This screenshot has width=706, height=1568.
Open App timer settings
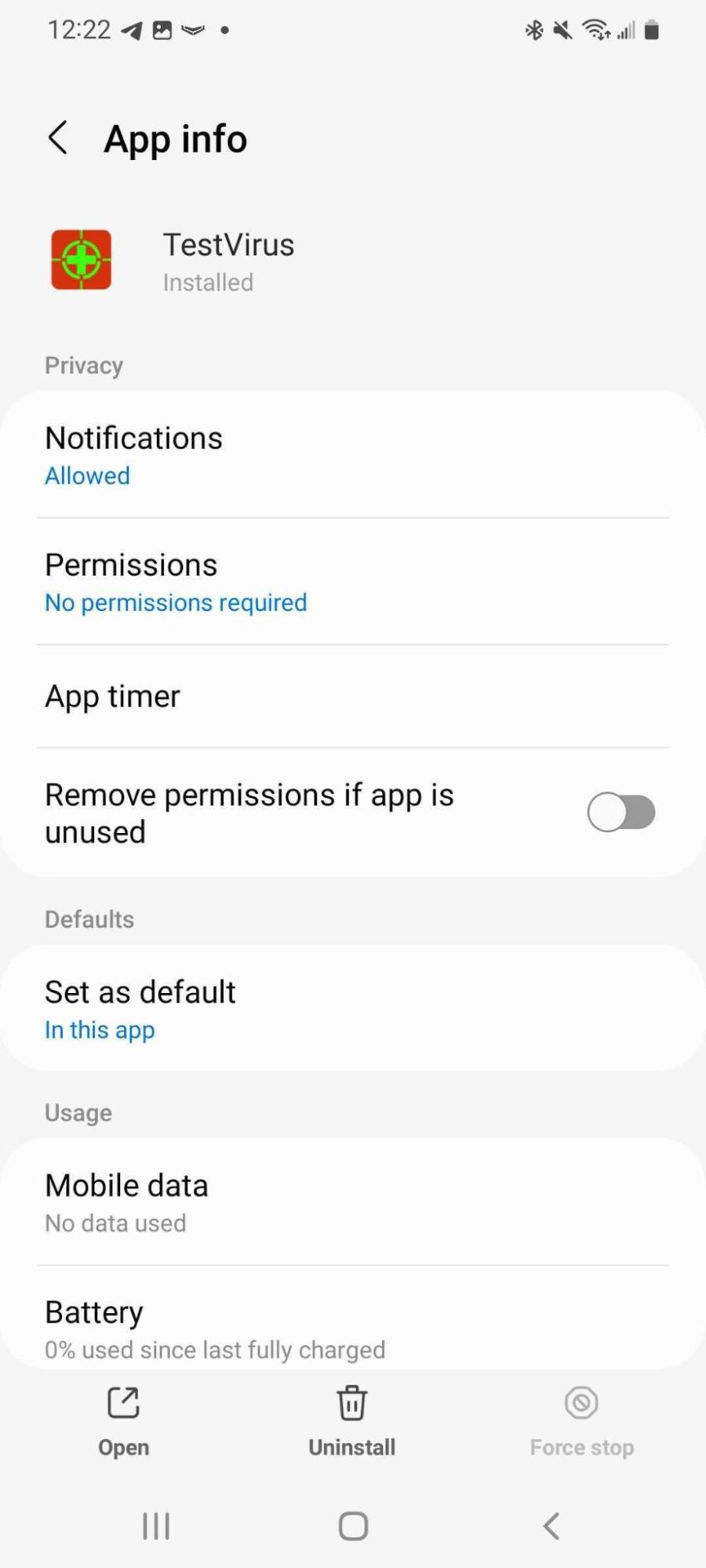pos(353,697)
